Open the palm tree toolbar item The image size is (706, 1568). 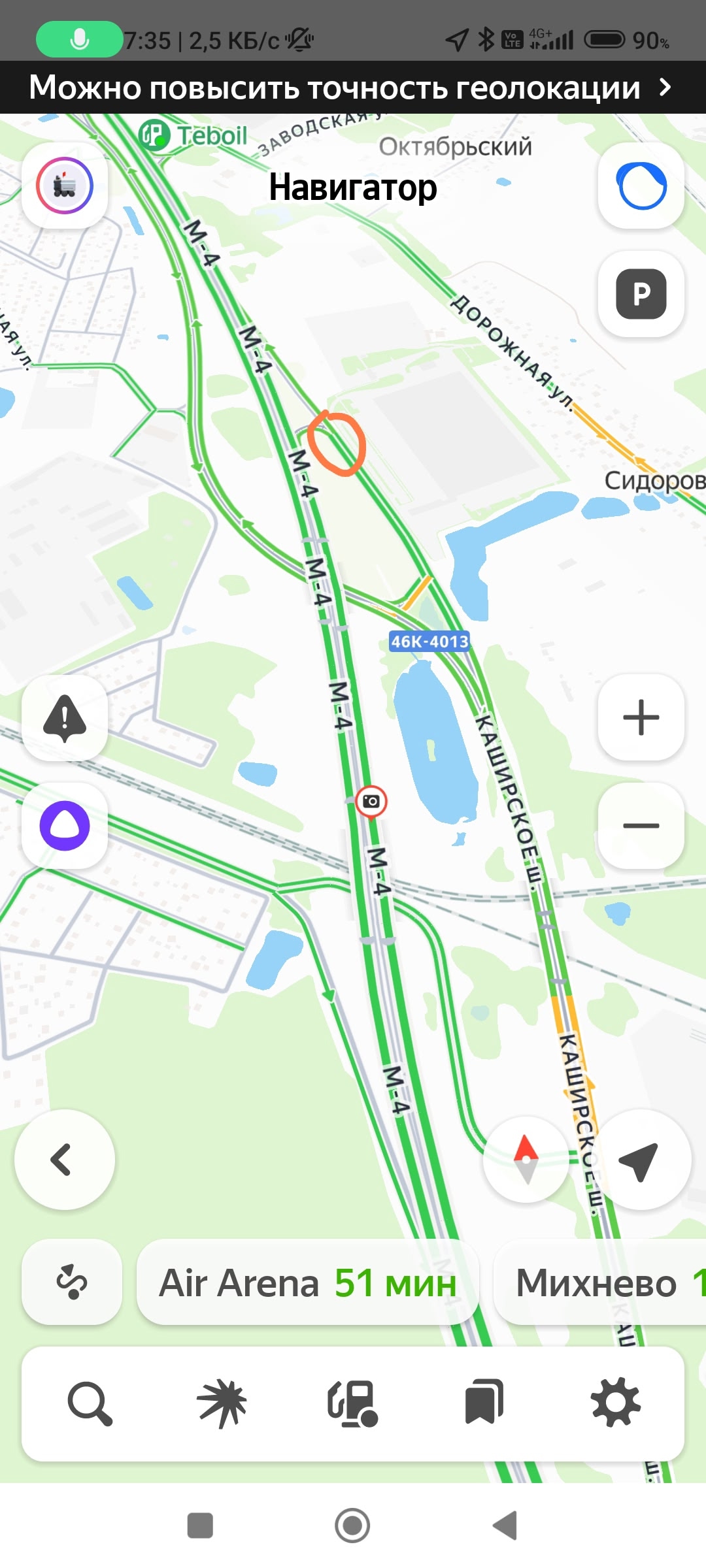click(x=222, y=1403)
